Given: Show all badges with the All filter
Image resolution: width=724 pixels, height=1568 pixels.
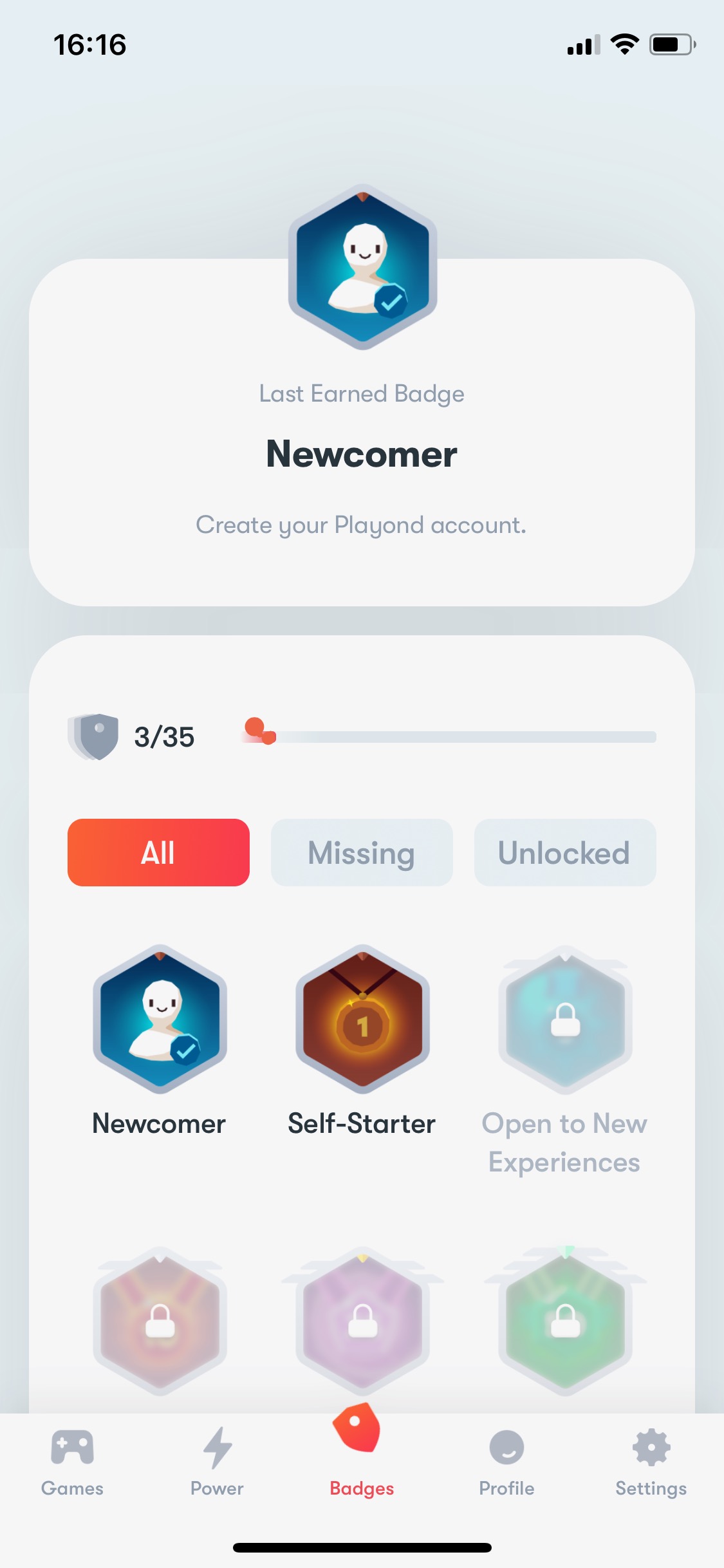Looking at the screenshot, I should click(x=158, y=852).
